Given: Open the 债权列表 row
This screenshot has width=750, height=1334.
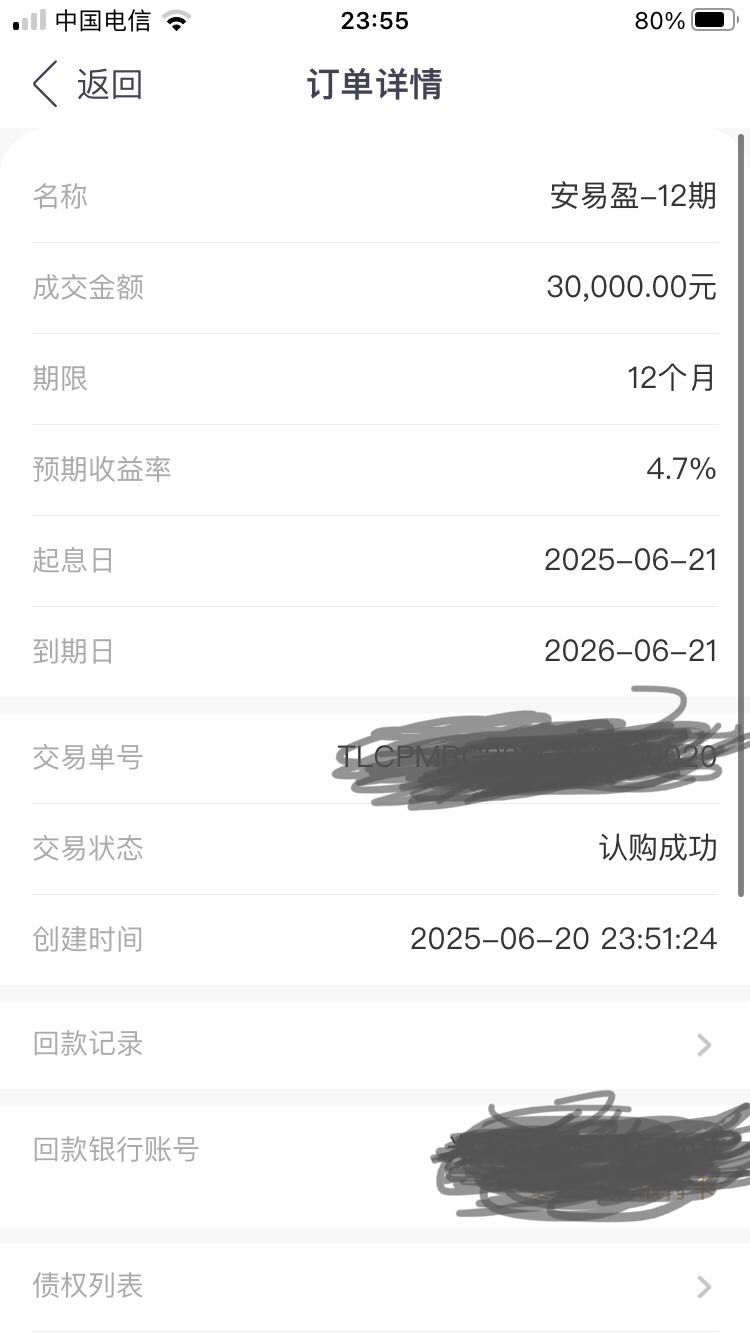Looking at the screenshot, I should pos(375,1286).
